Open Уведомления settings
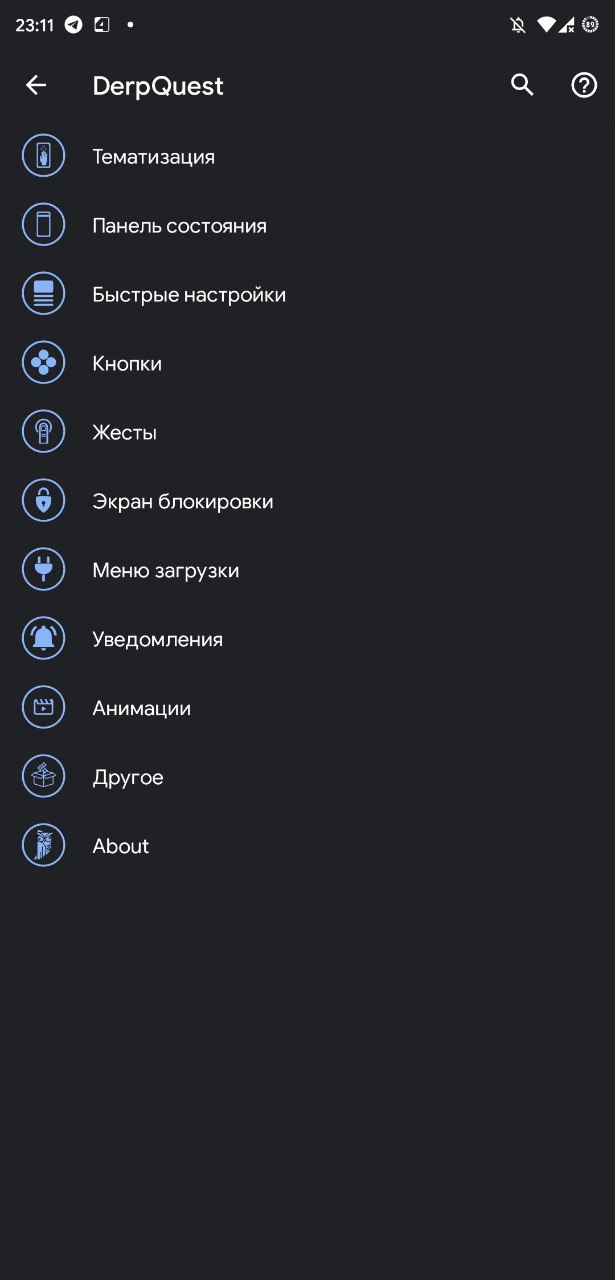 (x=157, y=640)
